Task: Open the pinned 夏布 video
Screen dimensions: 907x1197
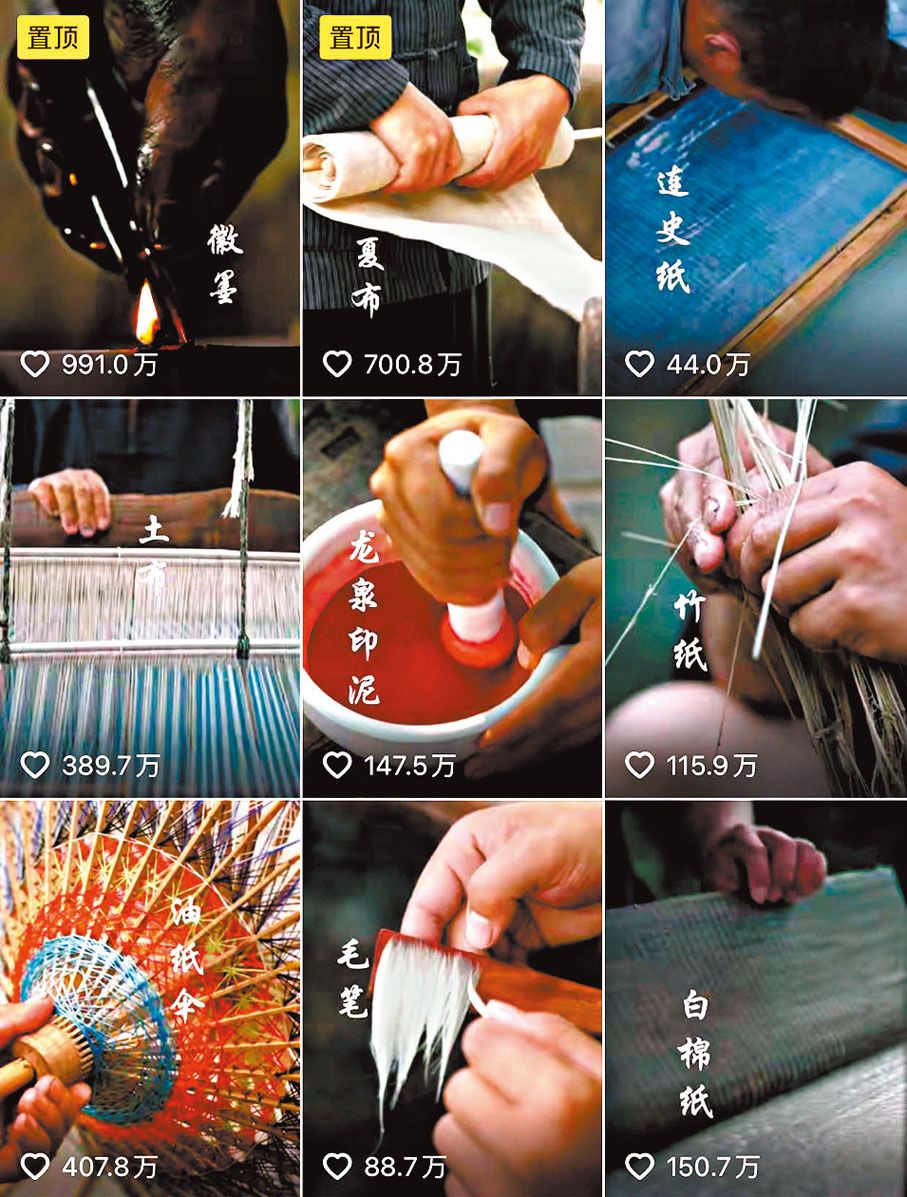Action: (452, 200)
